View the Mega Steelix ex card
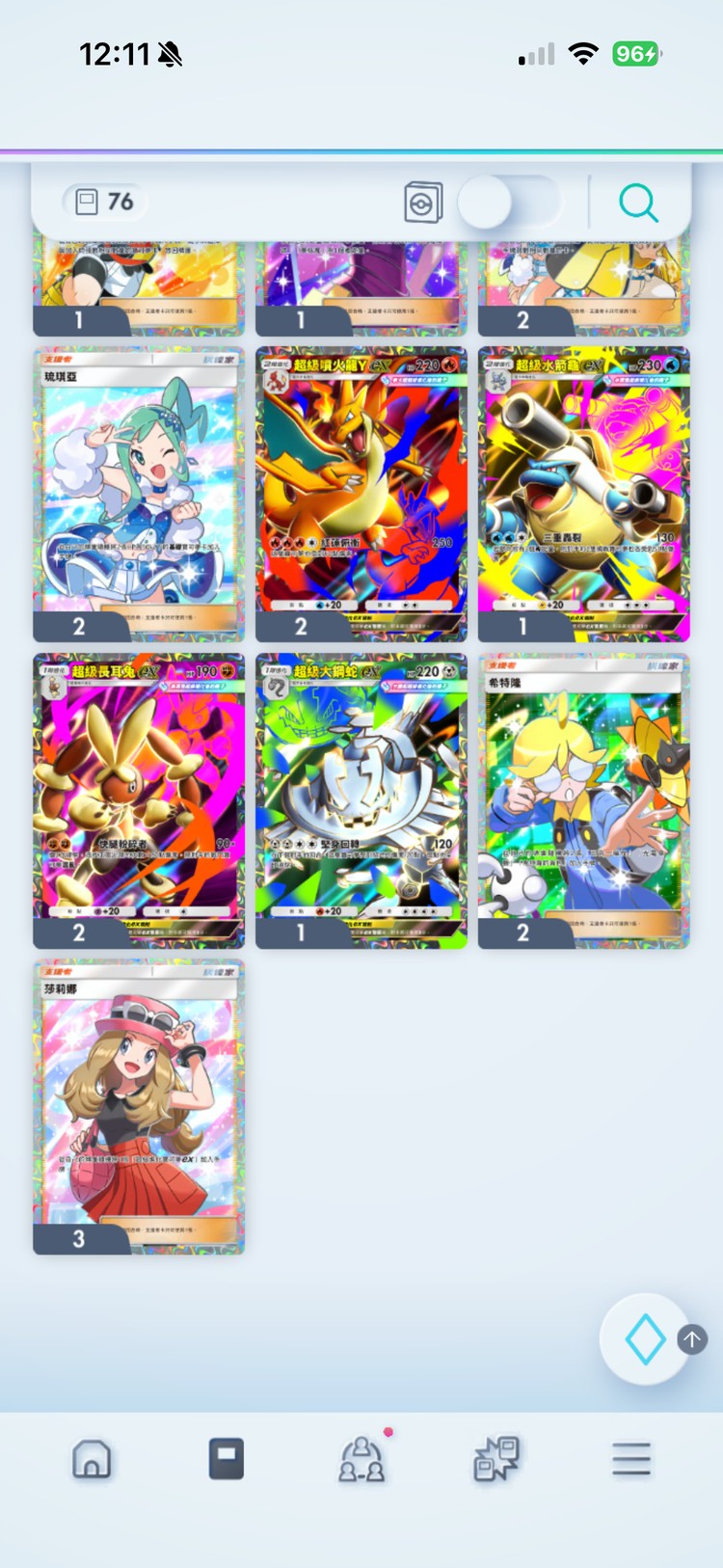 click(x=361, y=800)
